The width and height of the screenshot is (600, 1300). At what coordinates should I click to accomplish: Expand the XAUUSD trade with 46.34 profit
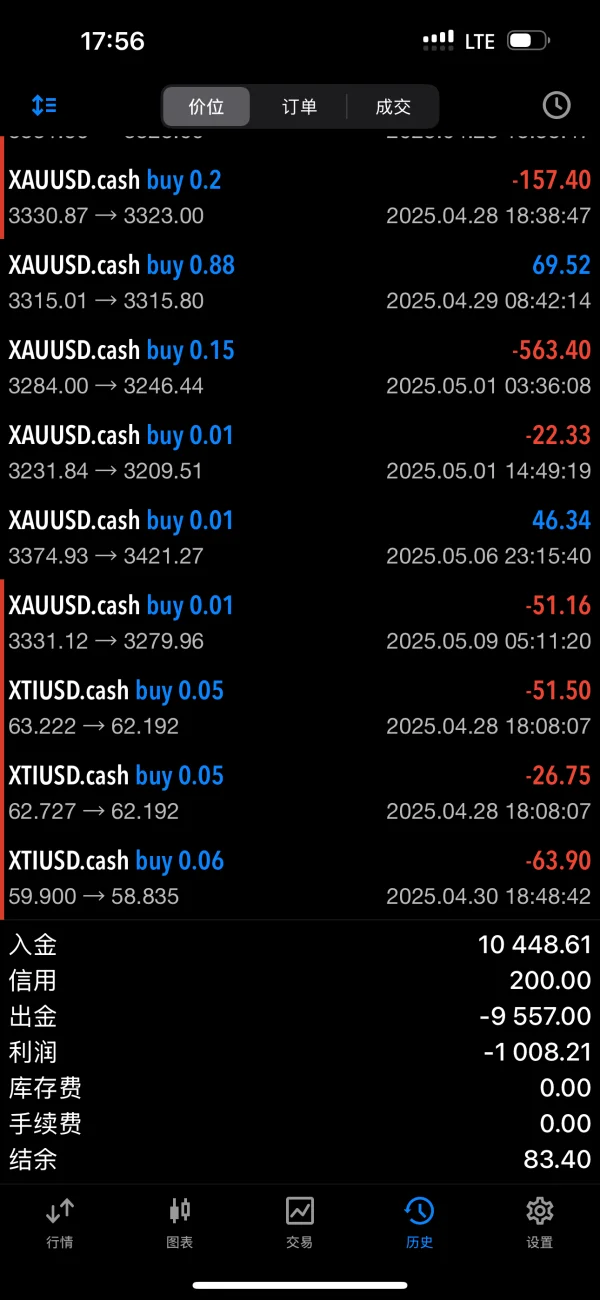click(300, 537)
